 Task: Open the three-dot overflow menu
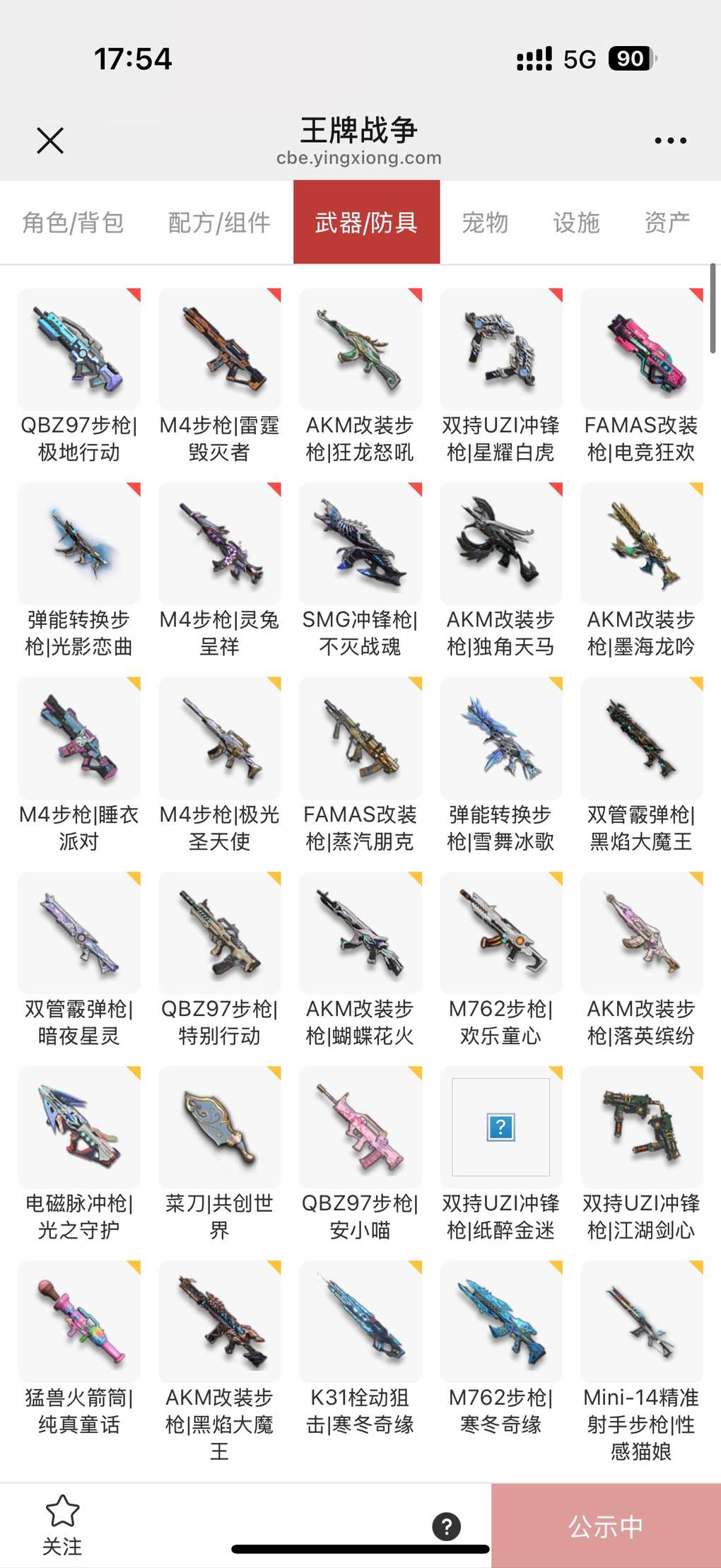(670, 141)
